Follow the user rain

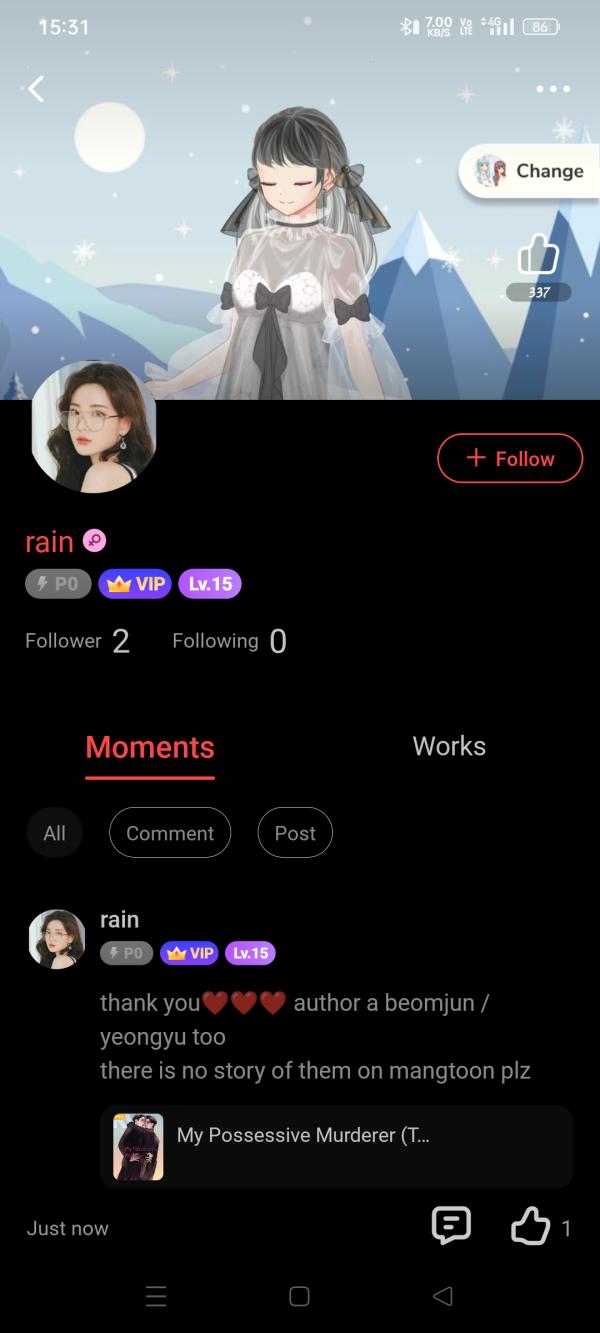point(510,458)
